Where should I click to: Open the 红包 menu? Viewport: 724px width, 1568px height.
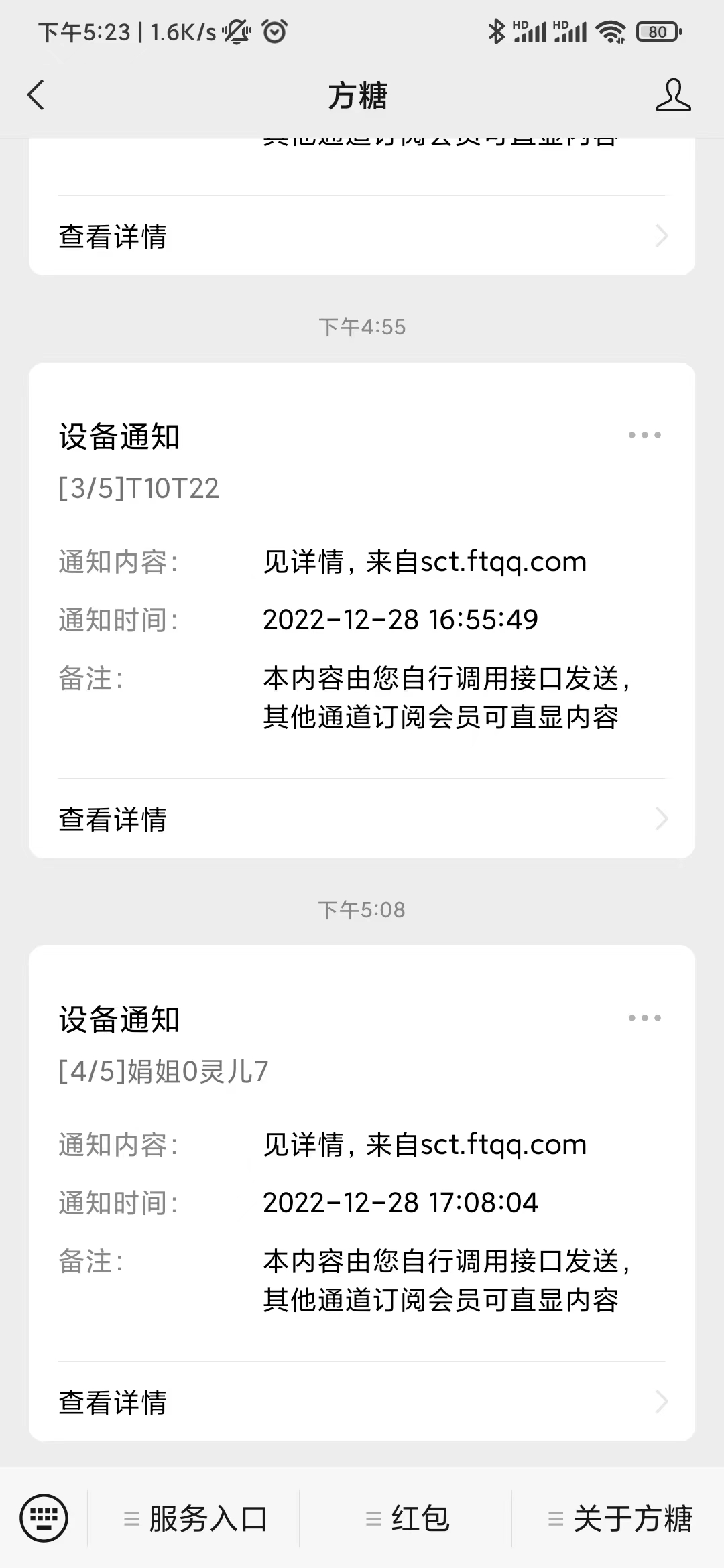[406, 1518]
